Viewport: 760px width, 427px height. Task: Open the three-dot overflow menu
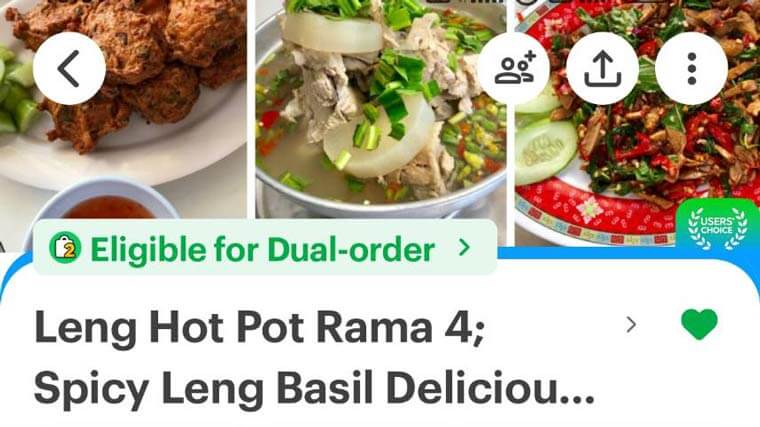(x=691, y=69)
